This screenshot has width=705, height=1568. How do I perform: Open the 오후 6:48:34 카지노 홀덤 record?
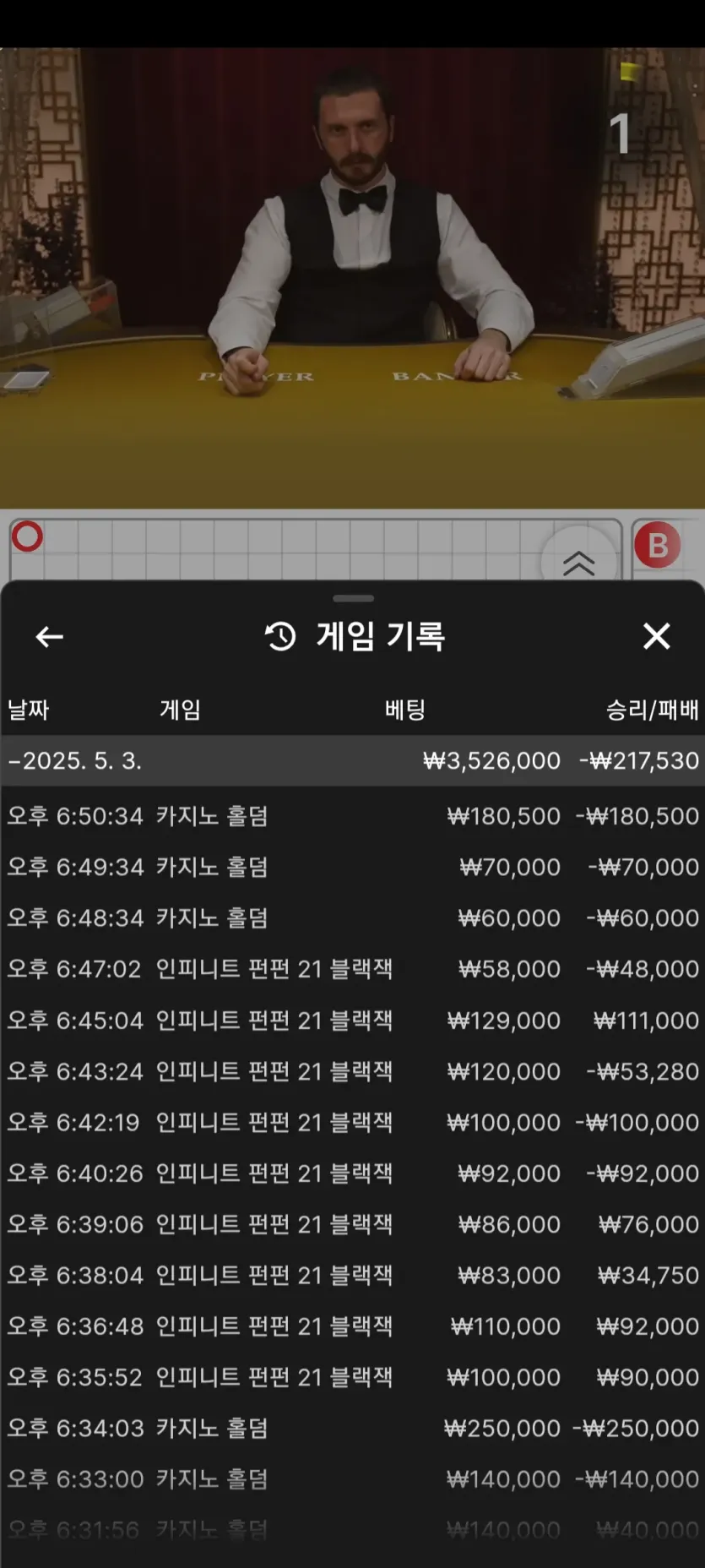point(352,918)
